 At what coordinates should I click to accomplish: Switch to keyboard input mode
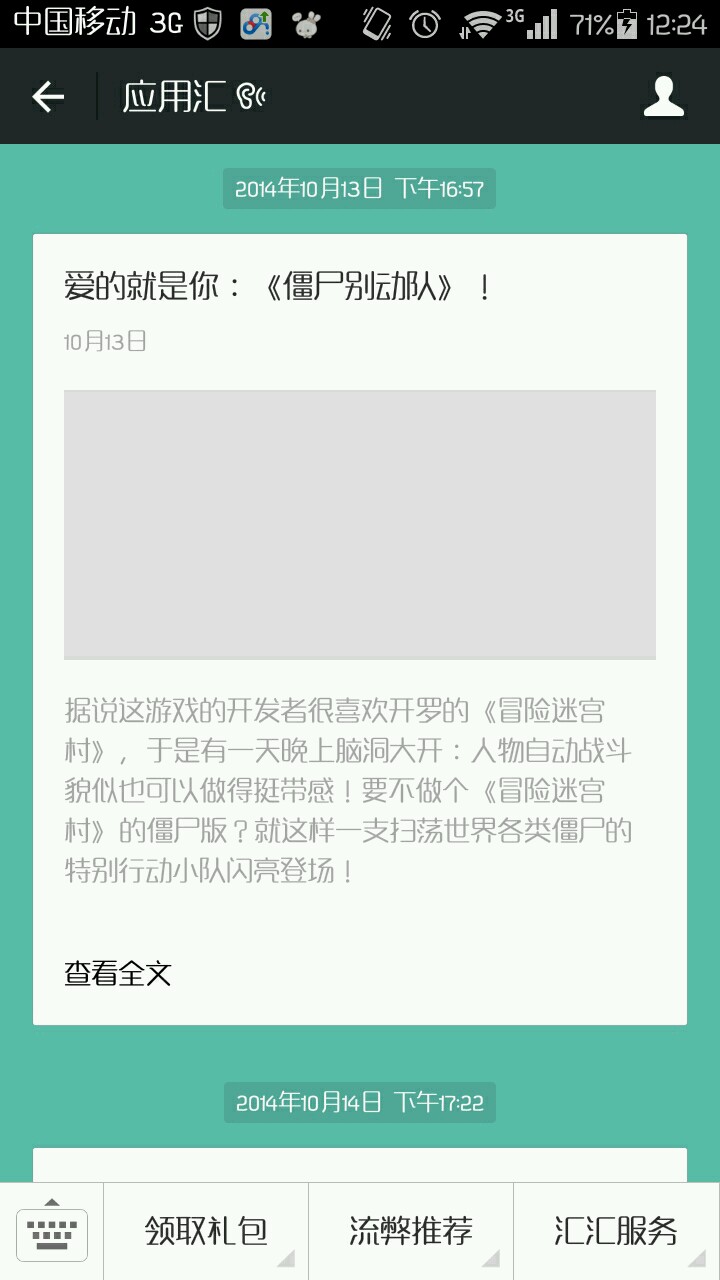click(x=52, y=1233)
